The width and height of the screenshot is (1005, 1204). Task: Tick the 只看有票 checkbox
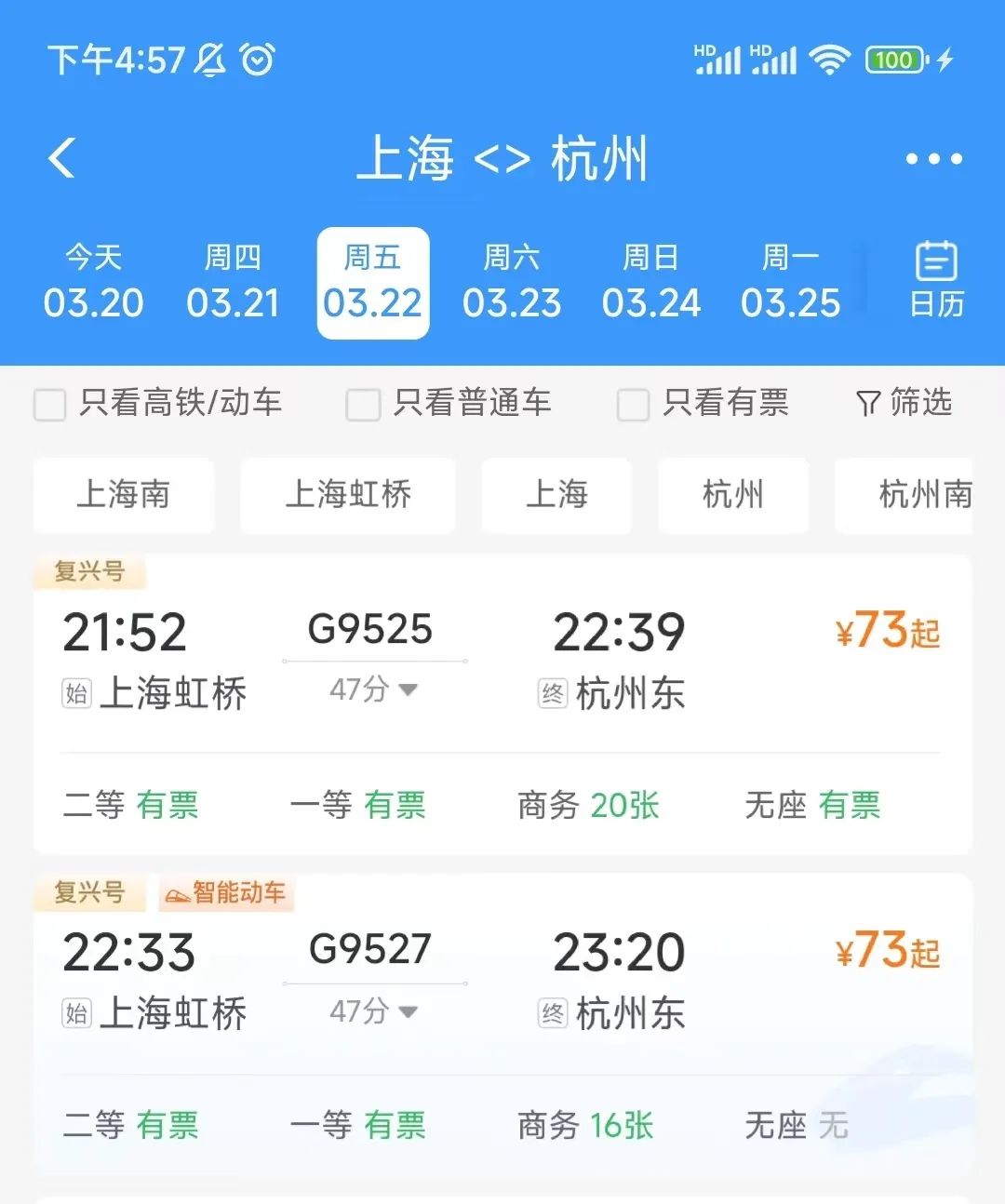(634, 405)
